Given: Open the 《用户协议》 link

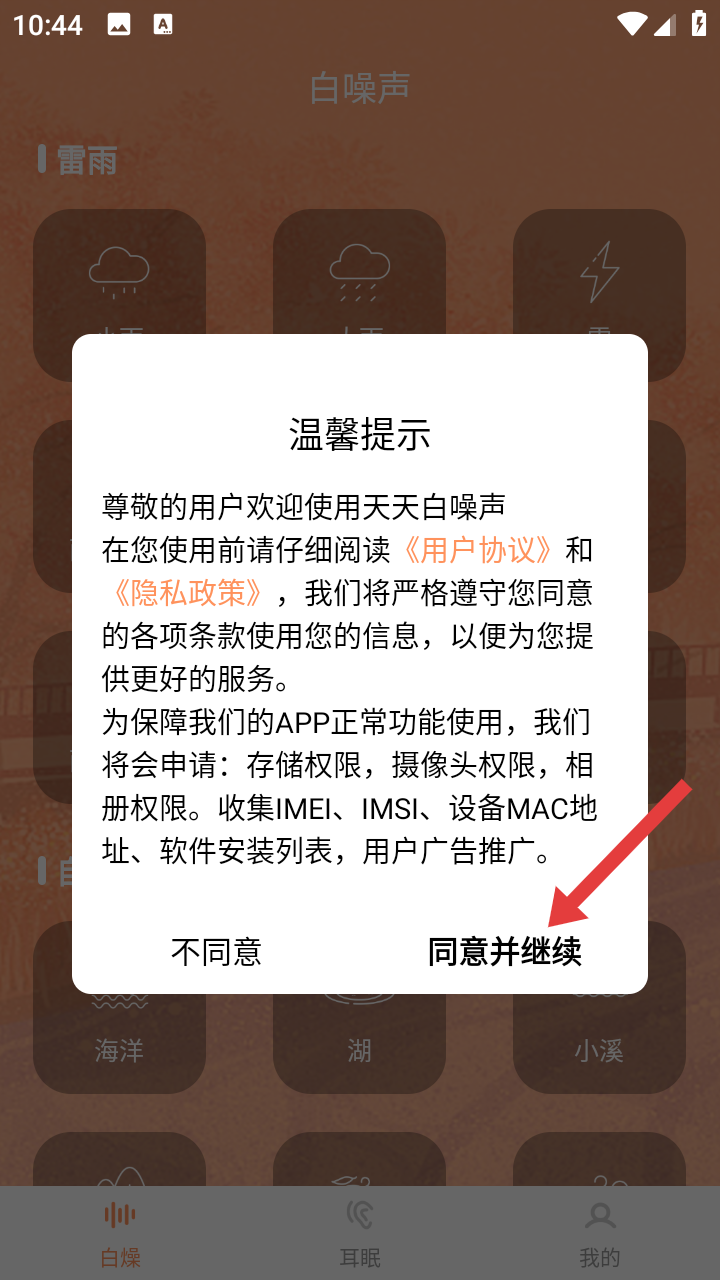Looking at the screenshot, I should [x=478, y=550].
